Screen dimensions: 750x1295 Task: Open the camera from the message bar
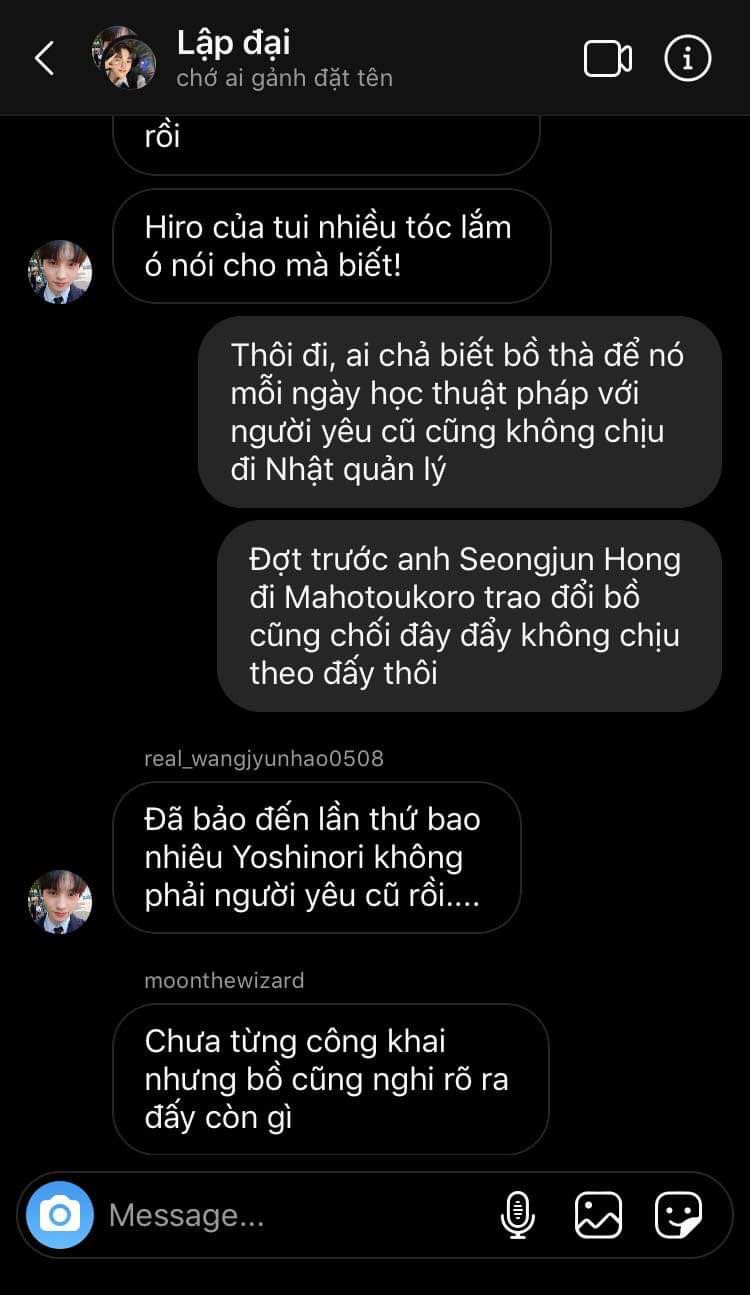coord(60,1215)
